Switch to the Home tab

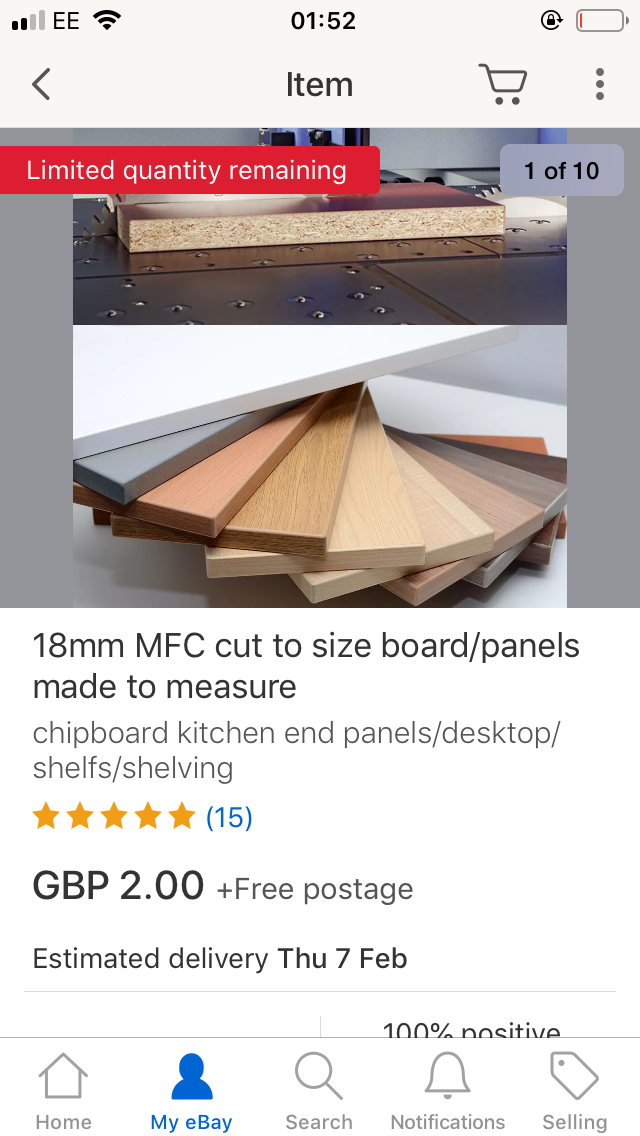(x=63, y=1092)
